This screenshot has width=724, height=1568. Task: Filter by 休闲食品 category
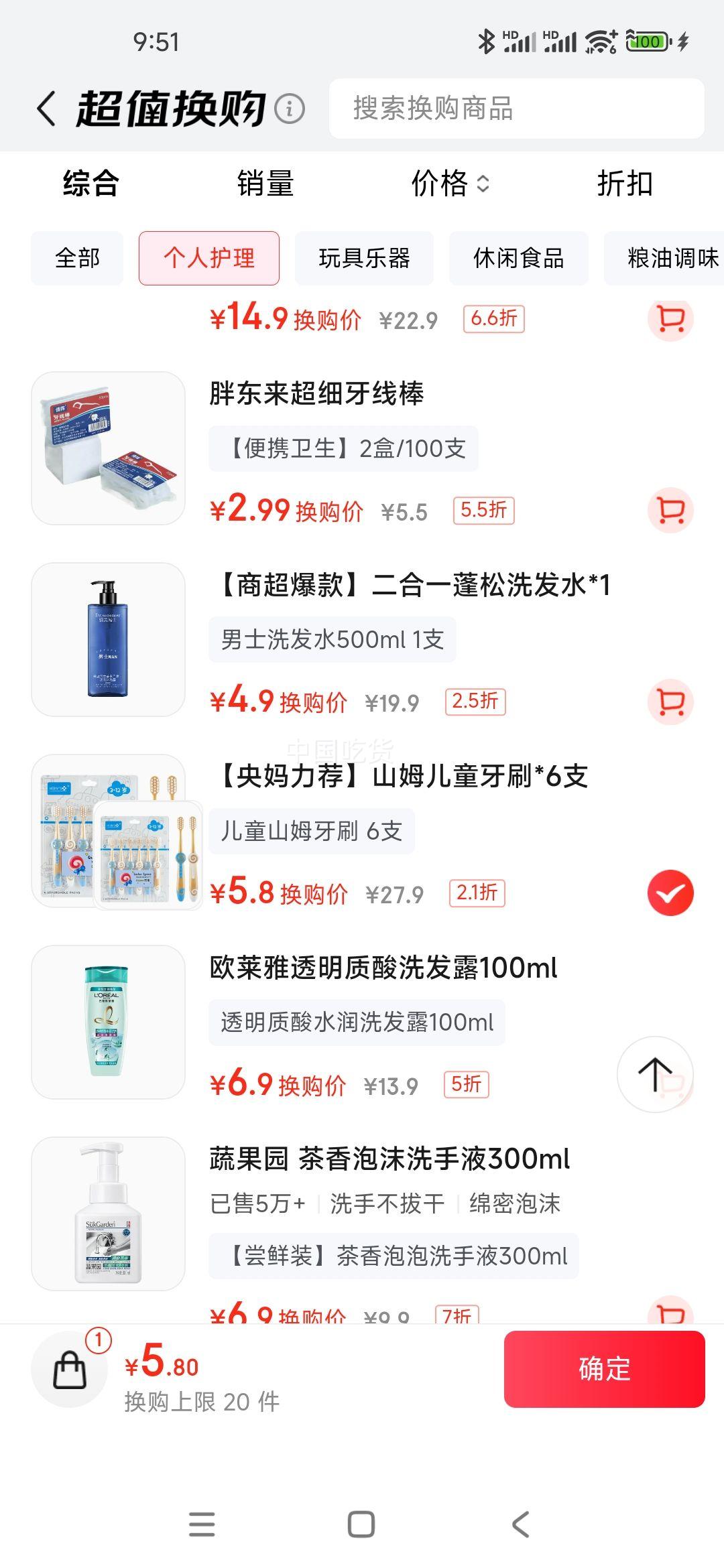click(x=518, y=258)
